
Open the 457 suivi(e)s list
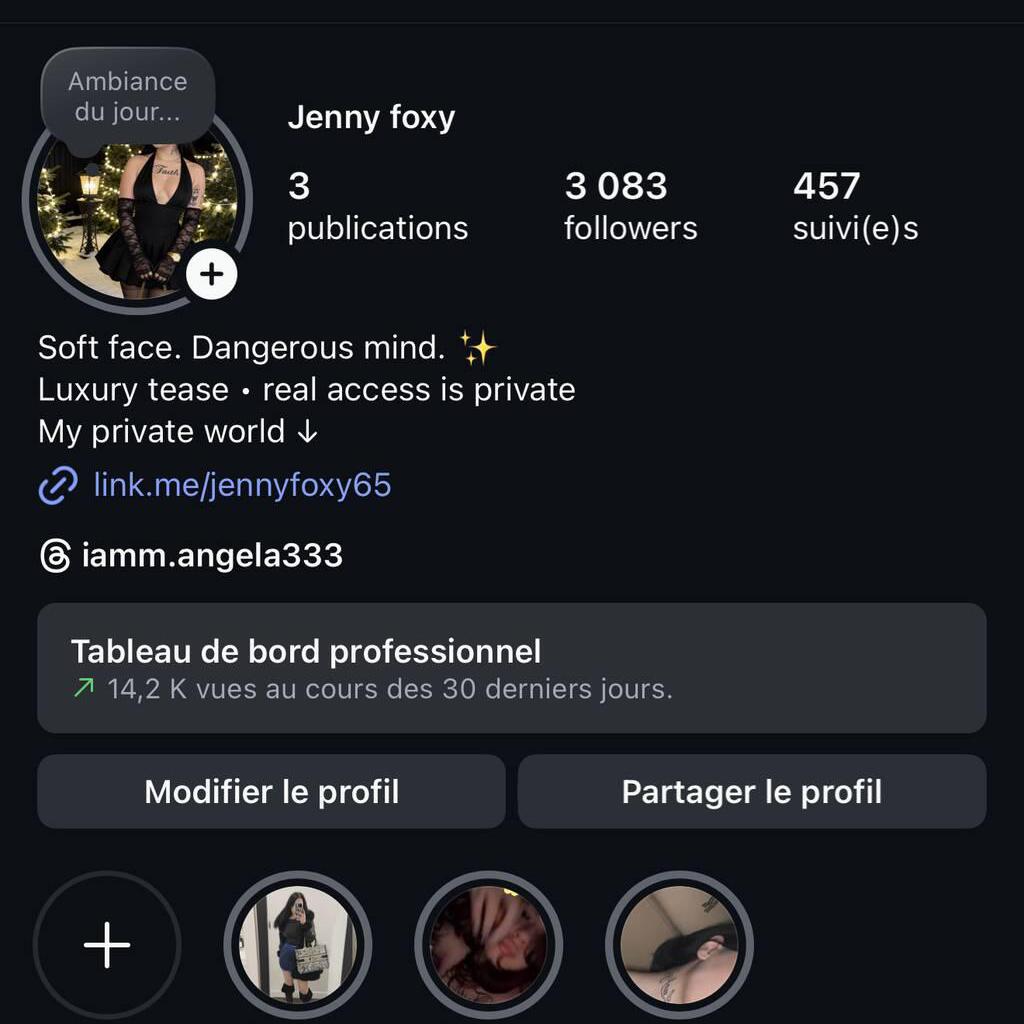coord(855,207)
